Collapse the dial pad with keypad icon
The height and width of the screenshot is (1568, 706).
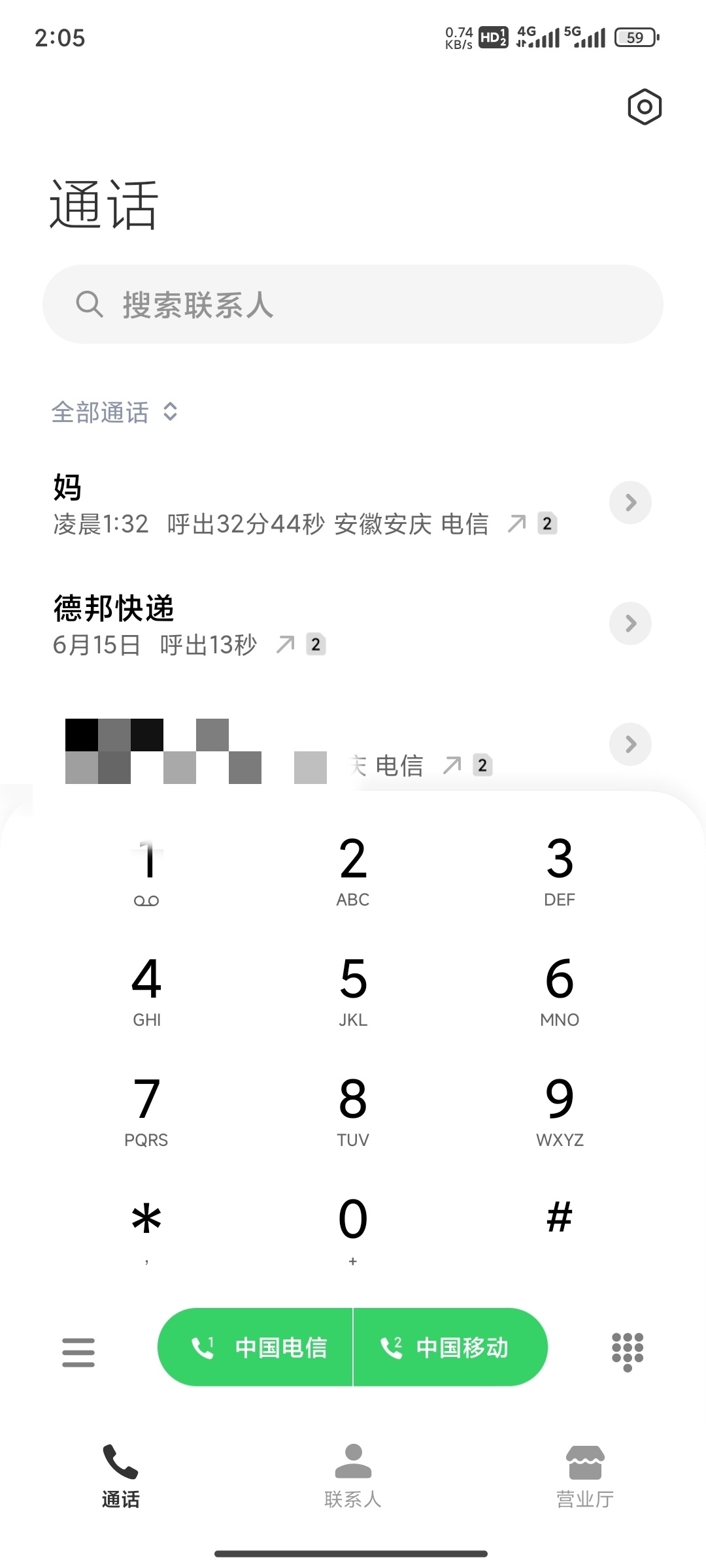click(x=628, y=1351)
